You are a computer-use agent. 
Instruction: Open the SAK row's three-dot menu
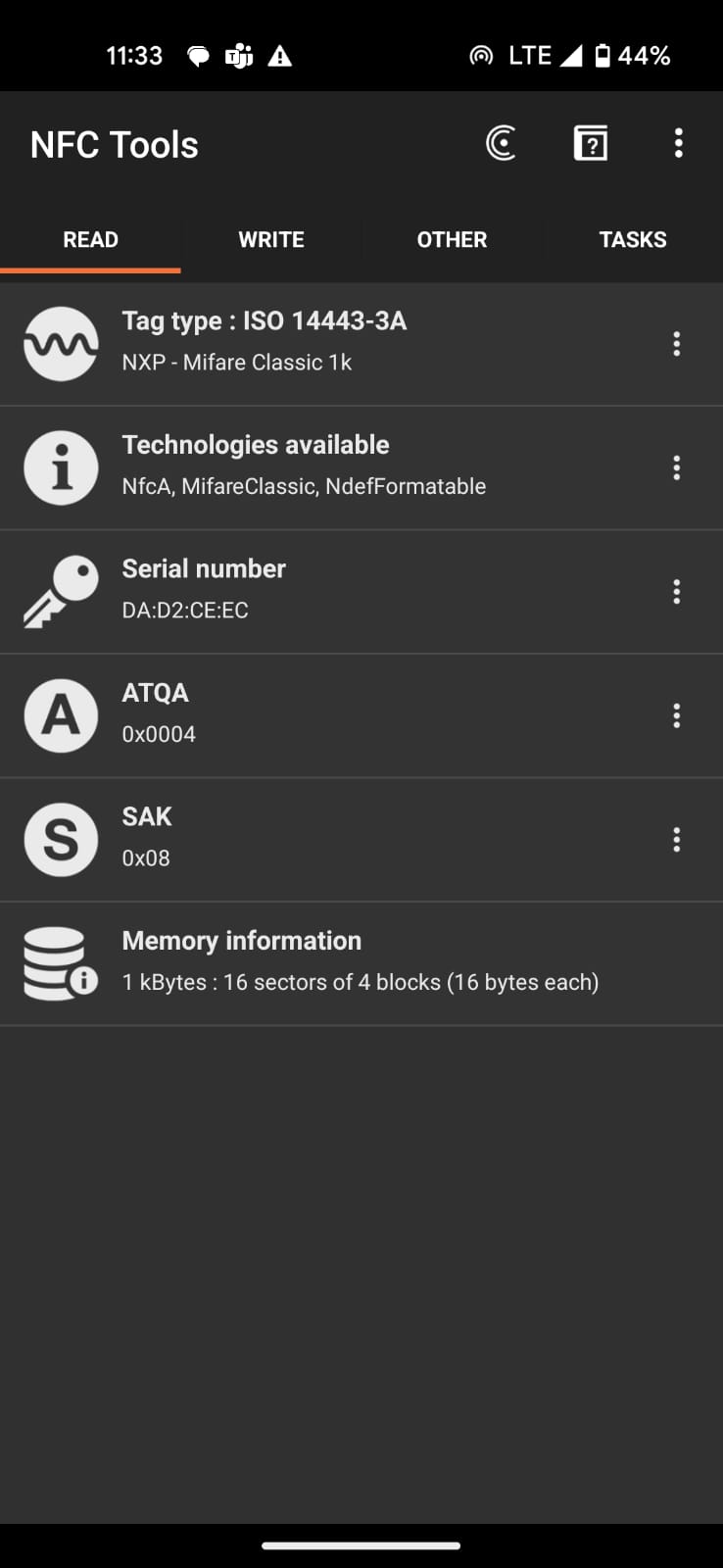click(x=676, y=840)
